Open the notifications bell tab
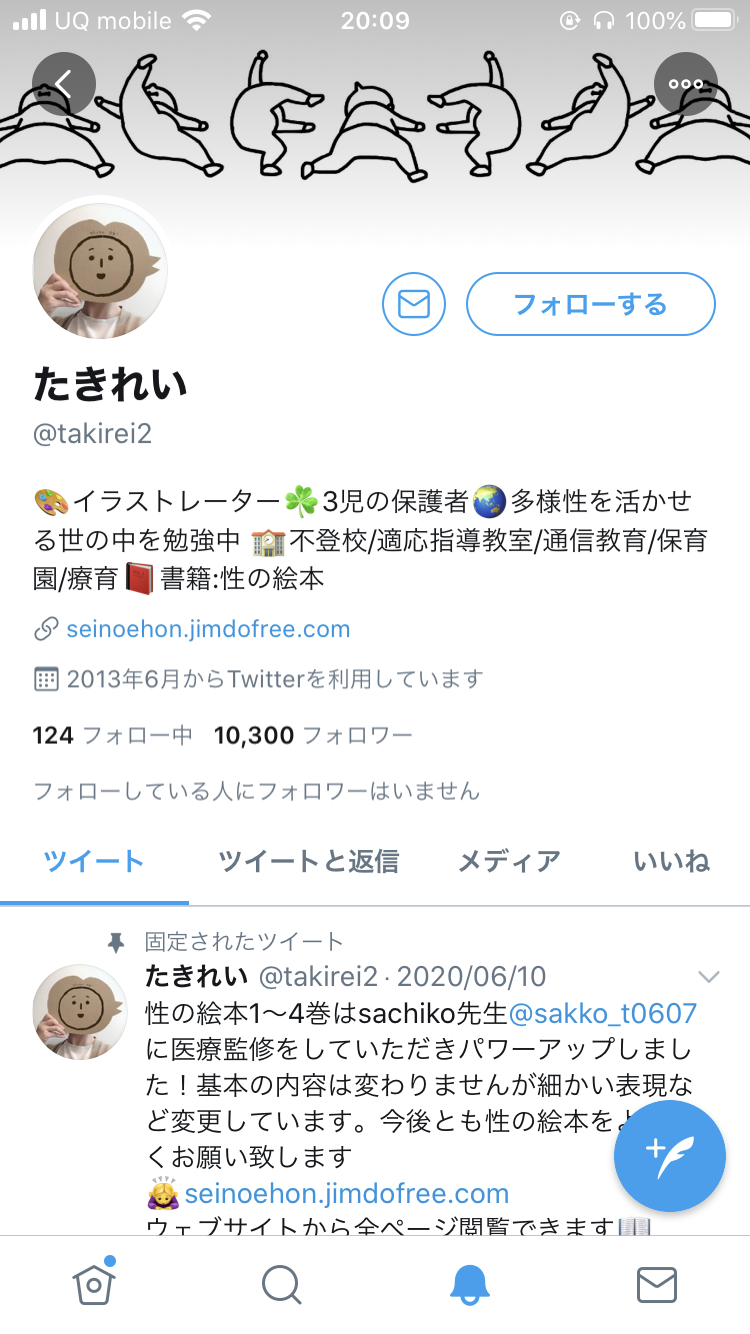This screenshot has height=1334, width=750. pos(469,1285)
